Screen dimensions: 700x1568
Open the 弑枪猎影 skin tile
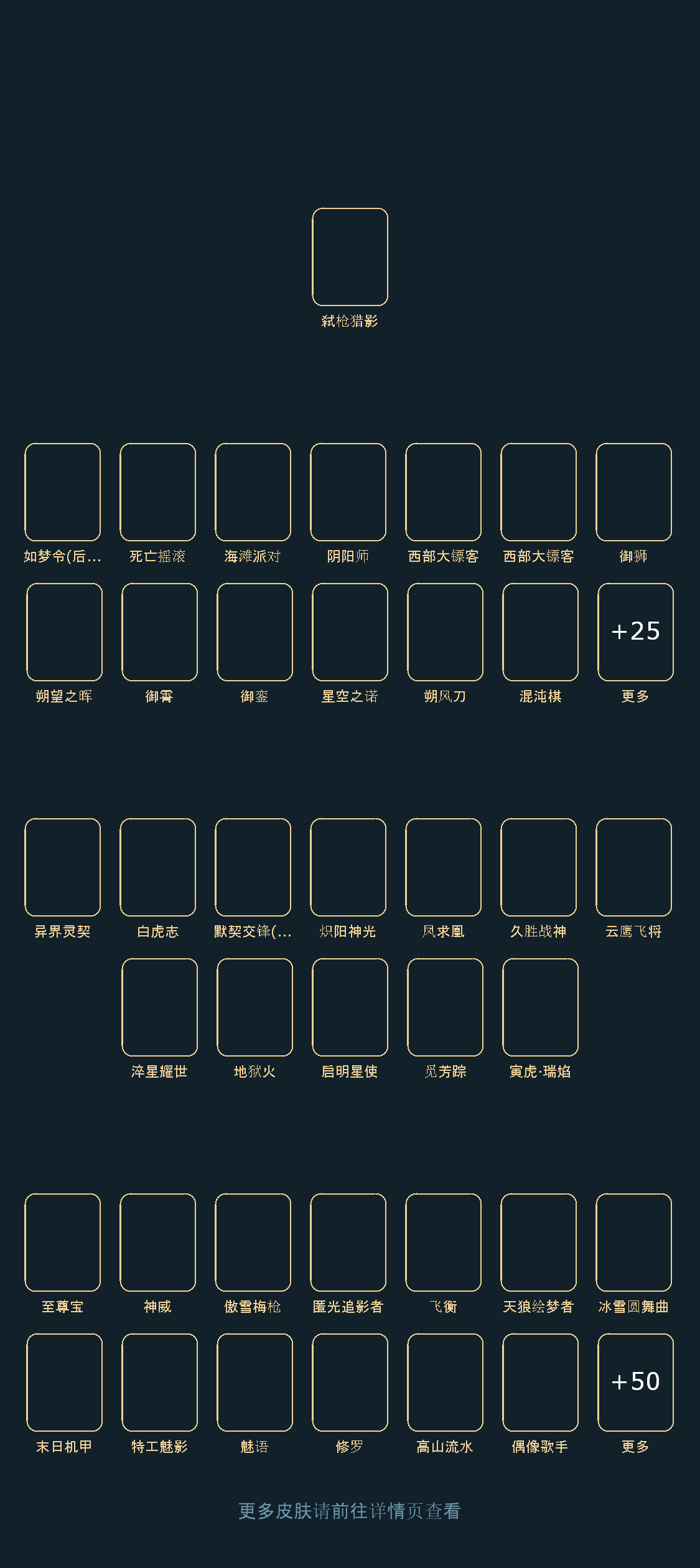pos(350,257)
